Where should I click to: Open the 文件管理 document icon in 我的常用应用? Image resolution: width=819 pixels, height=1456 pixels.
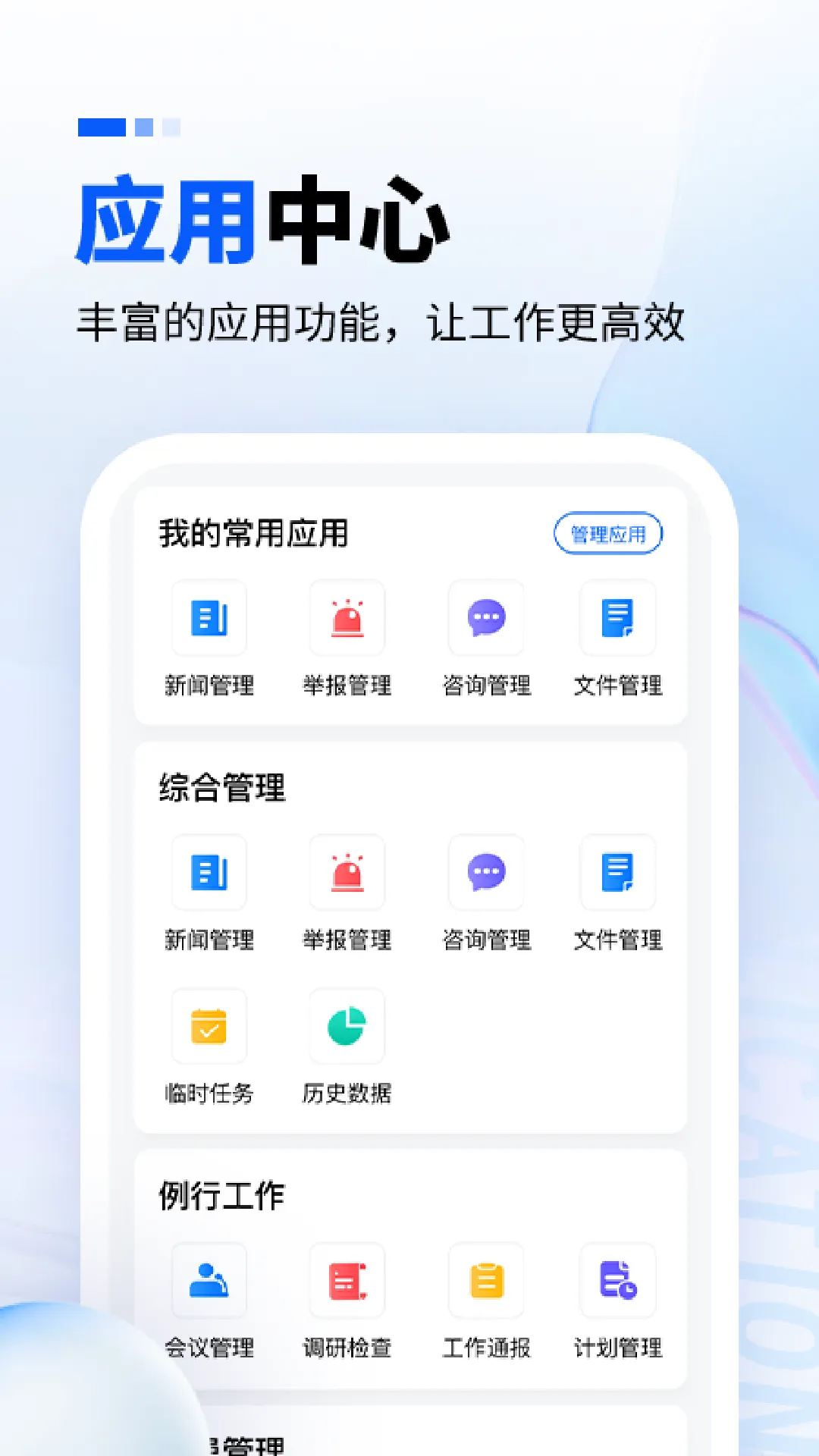coord(617,618)
